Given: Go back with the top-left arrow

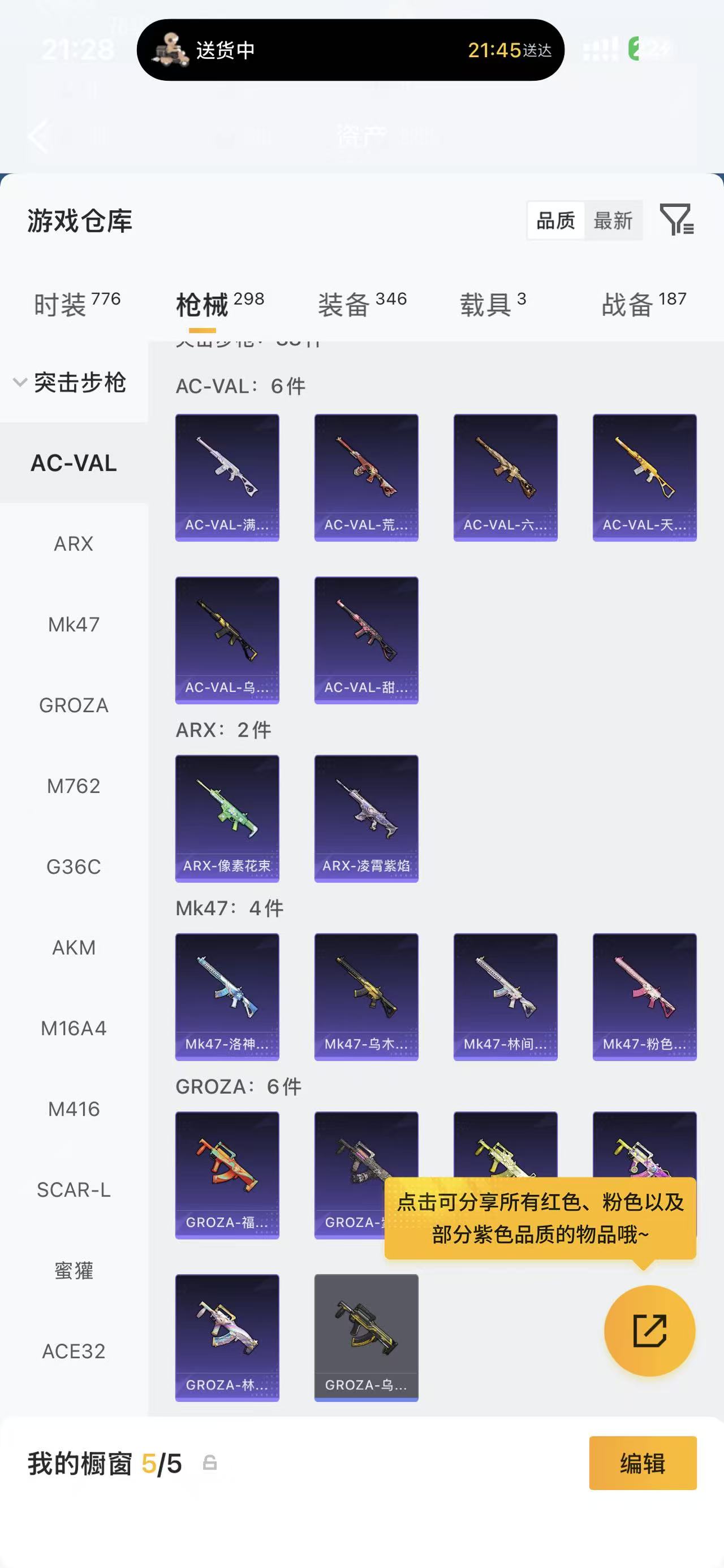Looking at the screenshot, I should click(38, 136).
